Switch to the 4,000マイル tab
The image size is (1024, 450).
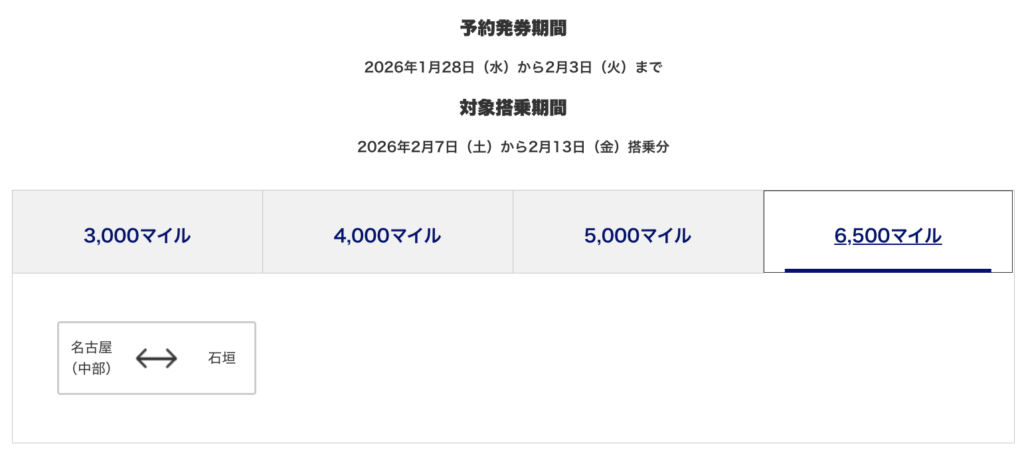point(387,236)
